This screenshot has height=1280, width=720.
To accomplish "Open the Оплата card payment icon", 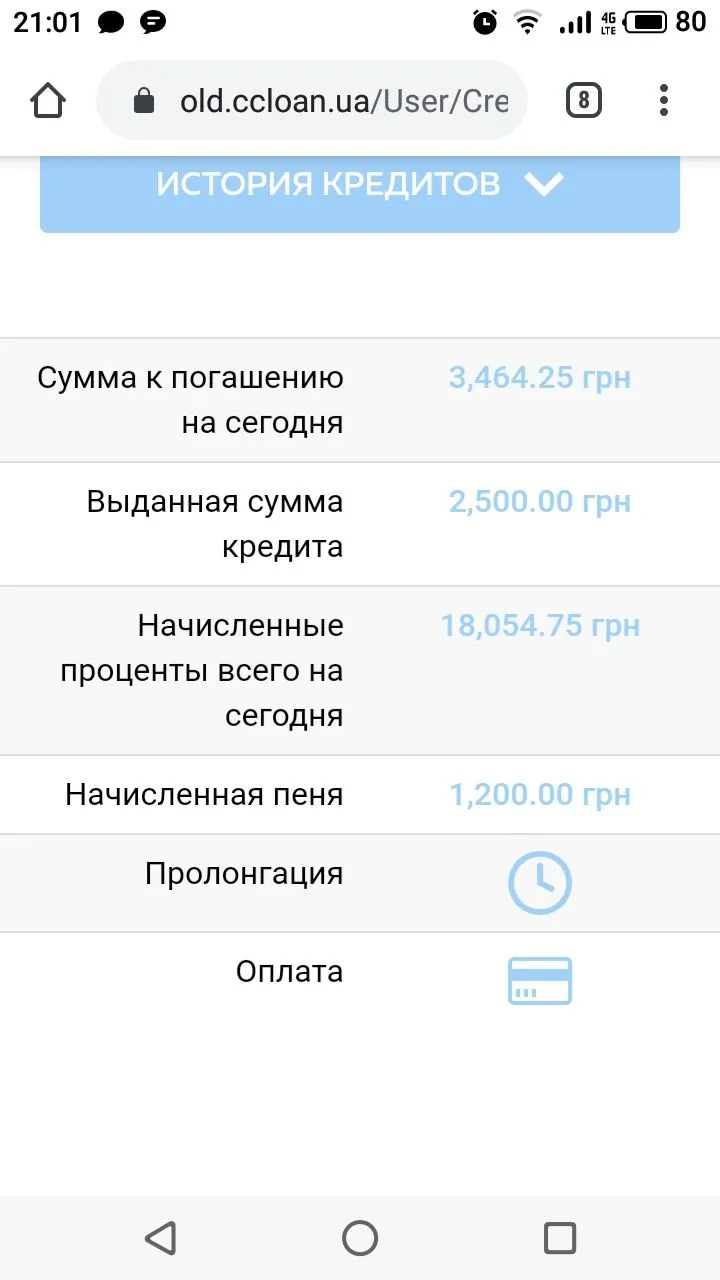I will pos(539,980).
